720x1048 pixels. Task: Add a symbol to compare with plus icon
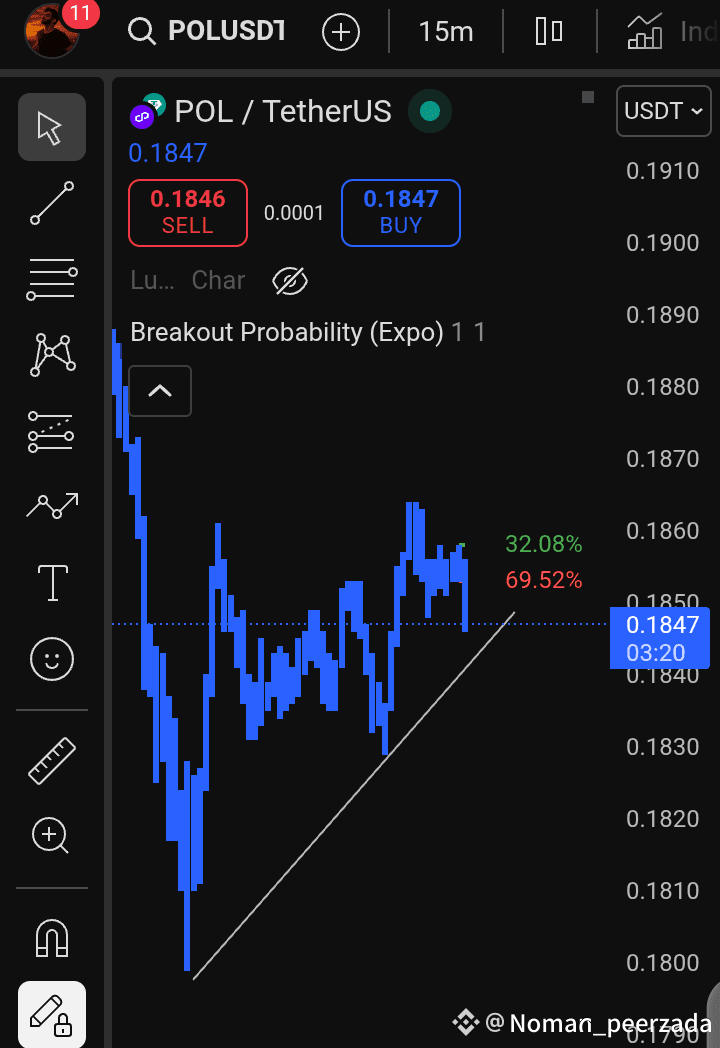click(341, 32)
